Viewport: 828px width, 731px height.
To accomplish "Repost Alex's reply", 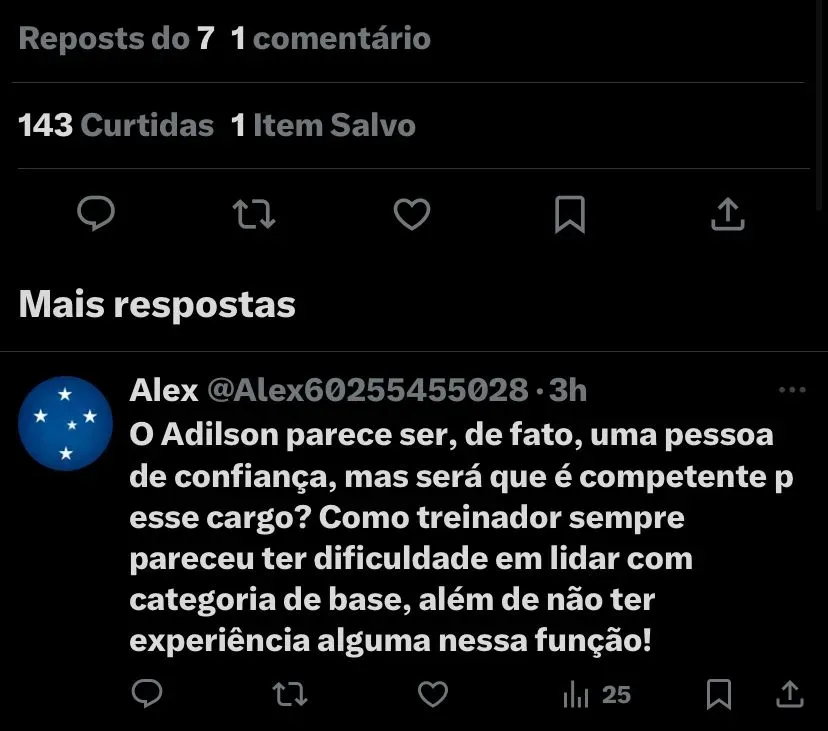I will pyautogui.click(x=290, y=694).
